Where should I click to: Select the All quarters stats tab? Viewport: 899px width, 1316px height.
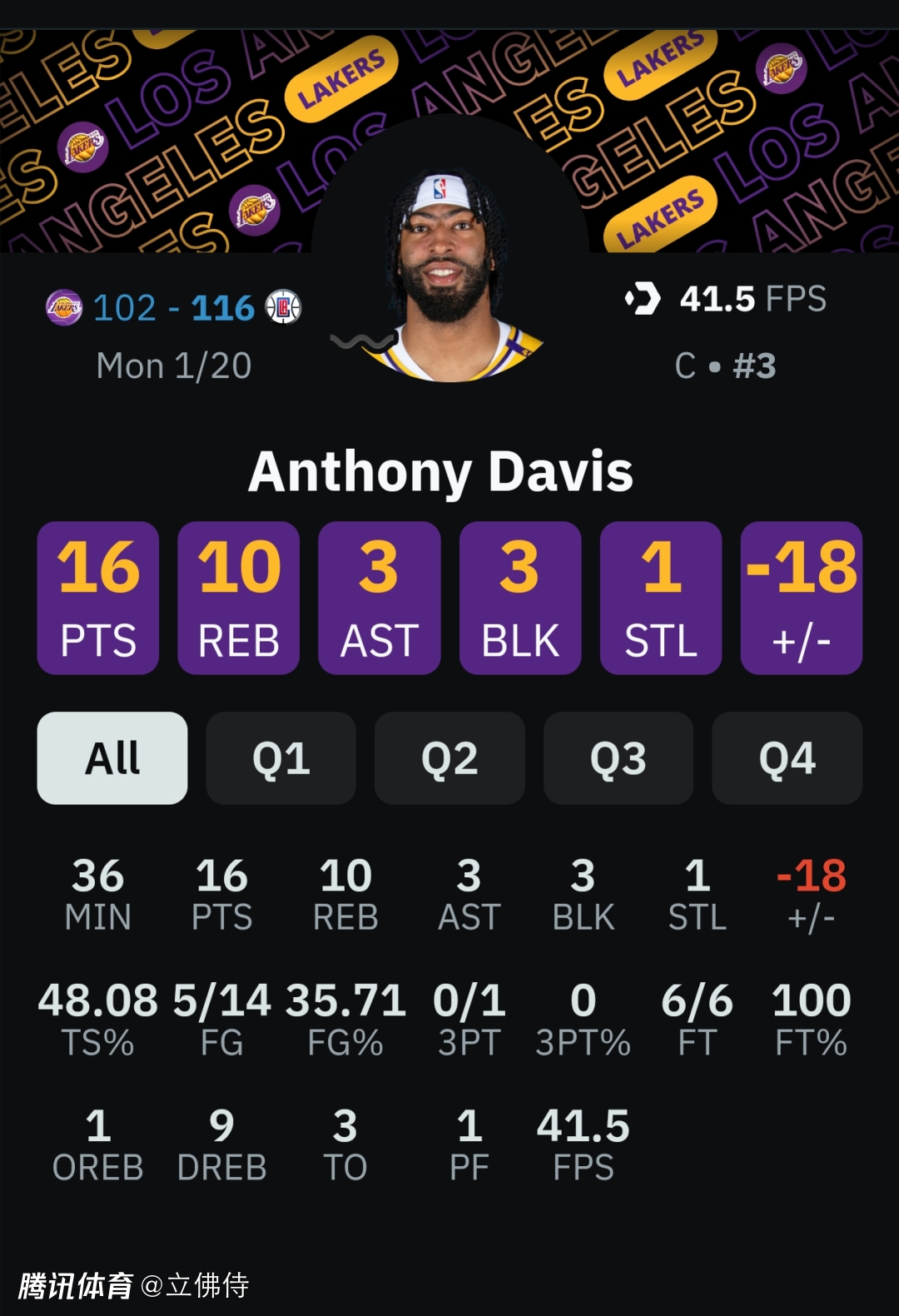point(112,757)
